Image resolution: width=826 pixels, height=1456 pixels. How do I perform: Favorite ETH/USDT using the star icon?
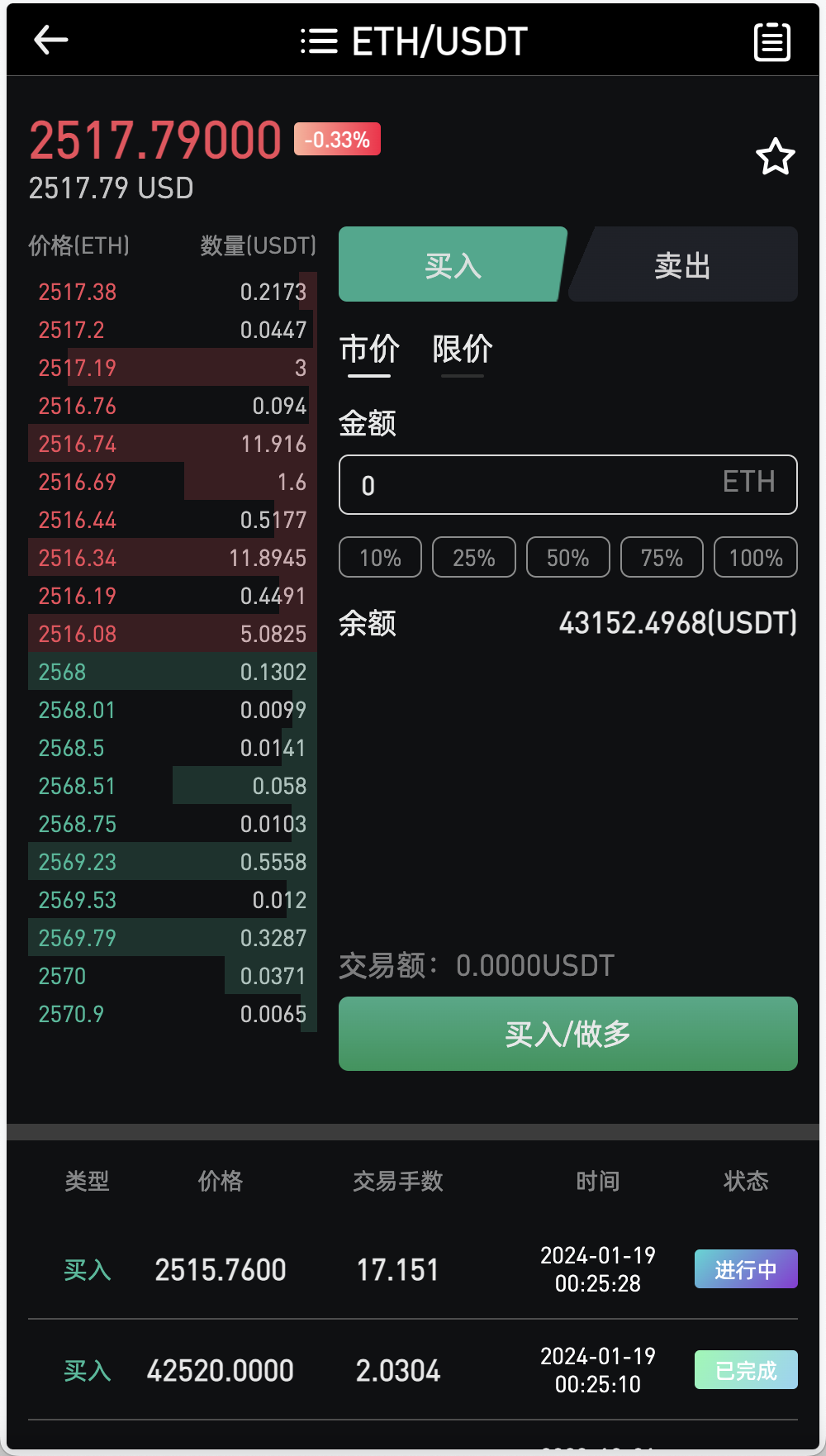pos(773,156)
